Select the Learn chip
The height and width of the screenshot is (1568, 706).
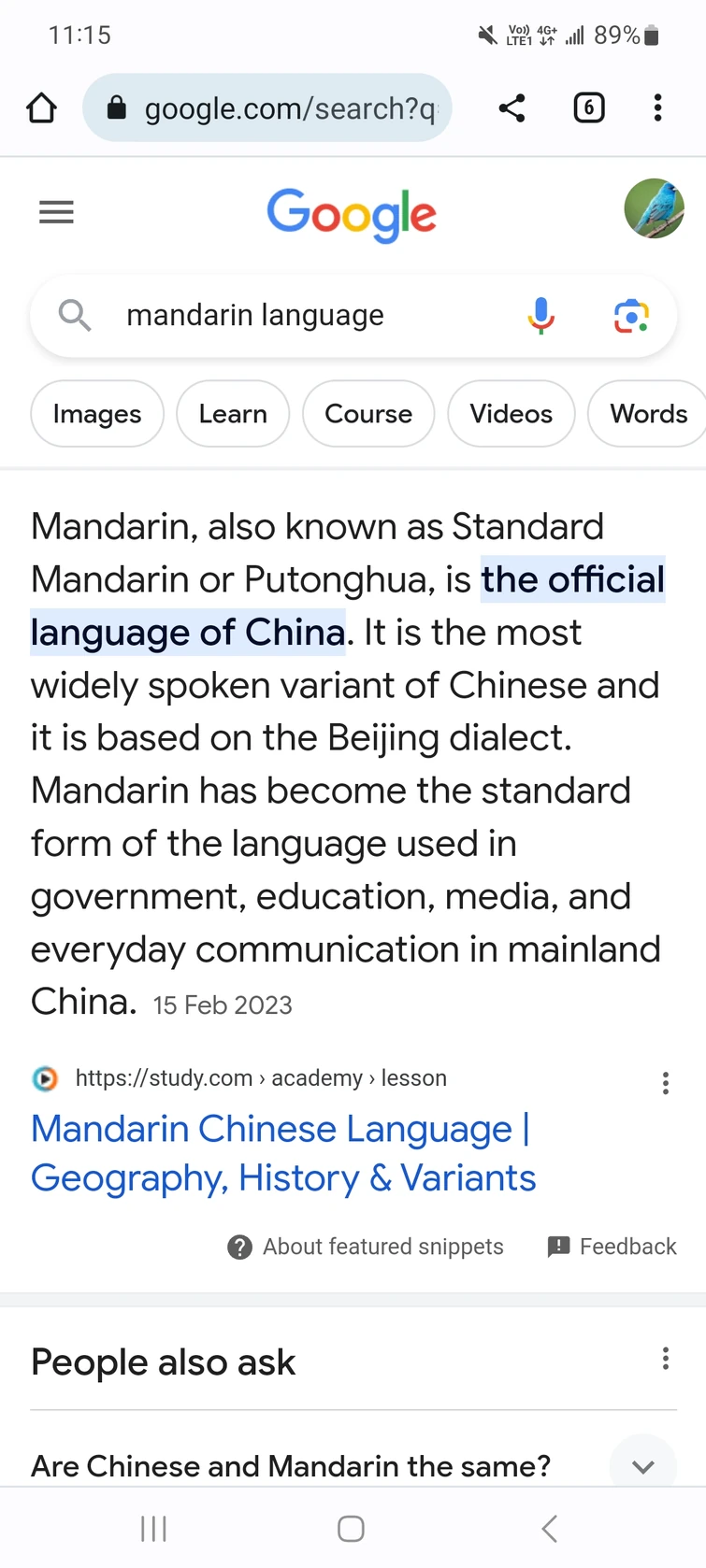pos(233,414)
